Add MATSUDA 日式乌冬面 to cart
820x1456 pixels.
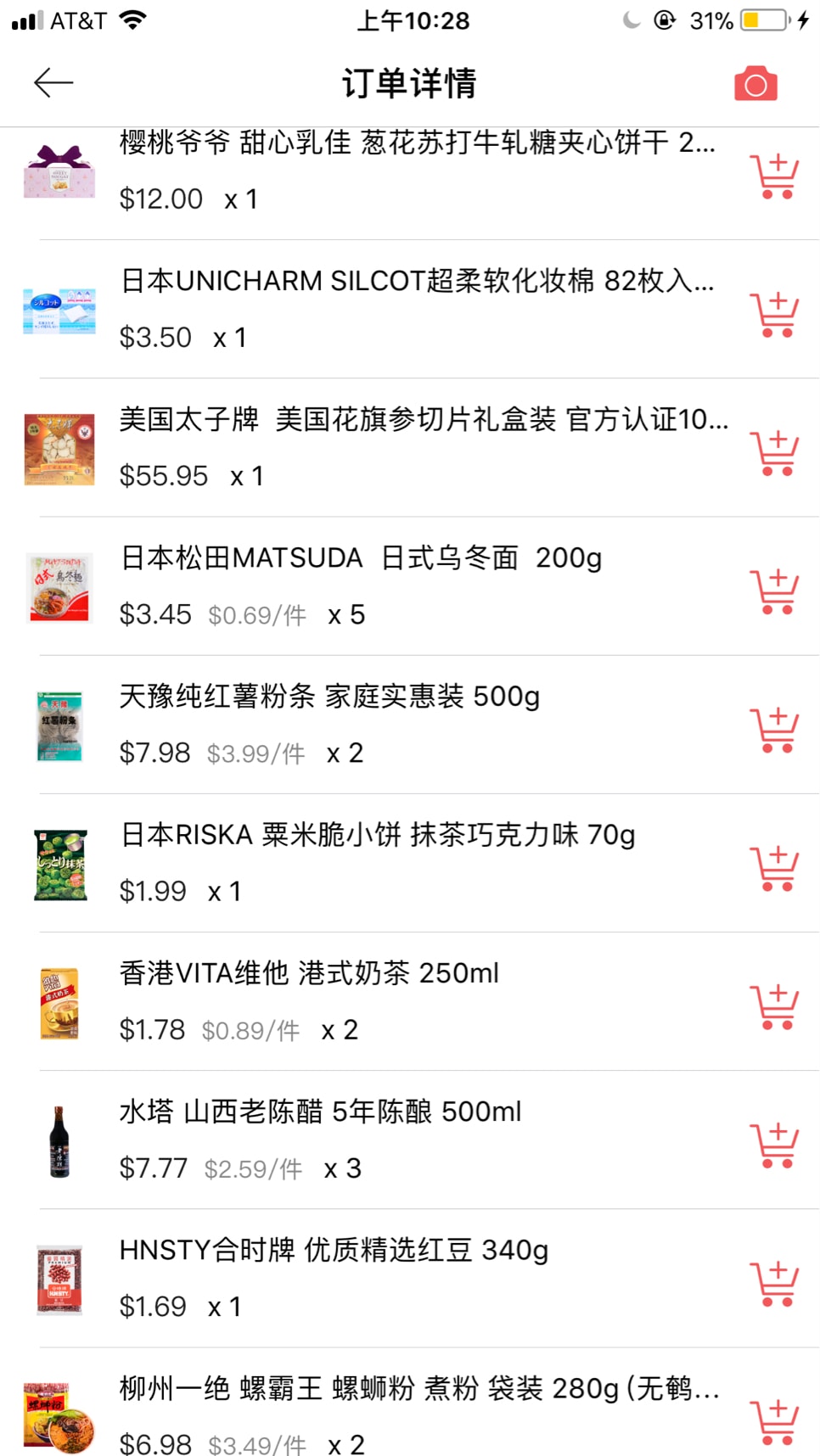pos(774,591)
